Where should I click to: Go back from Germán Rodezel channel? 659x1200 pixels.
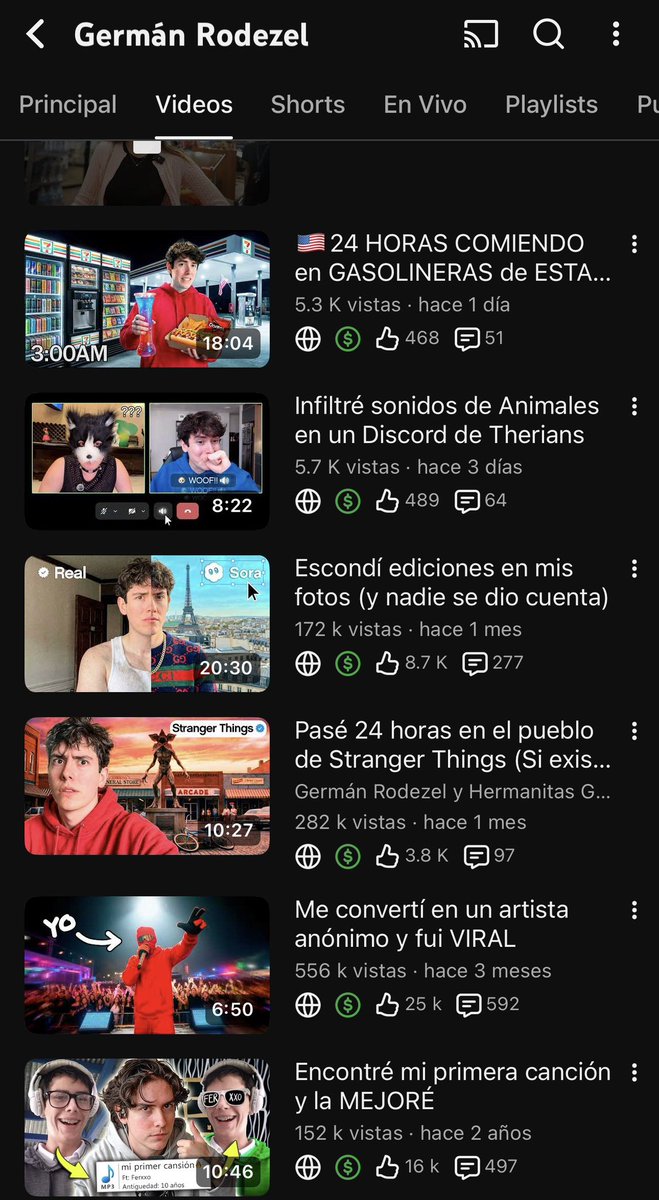click(36, 35)
